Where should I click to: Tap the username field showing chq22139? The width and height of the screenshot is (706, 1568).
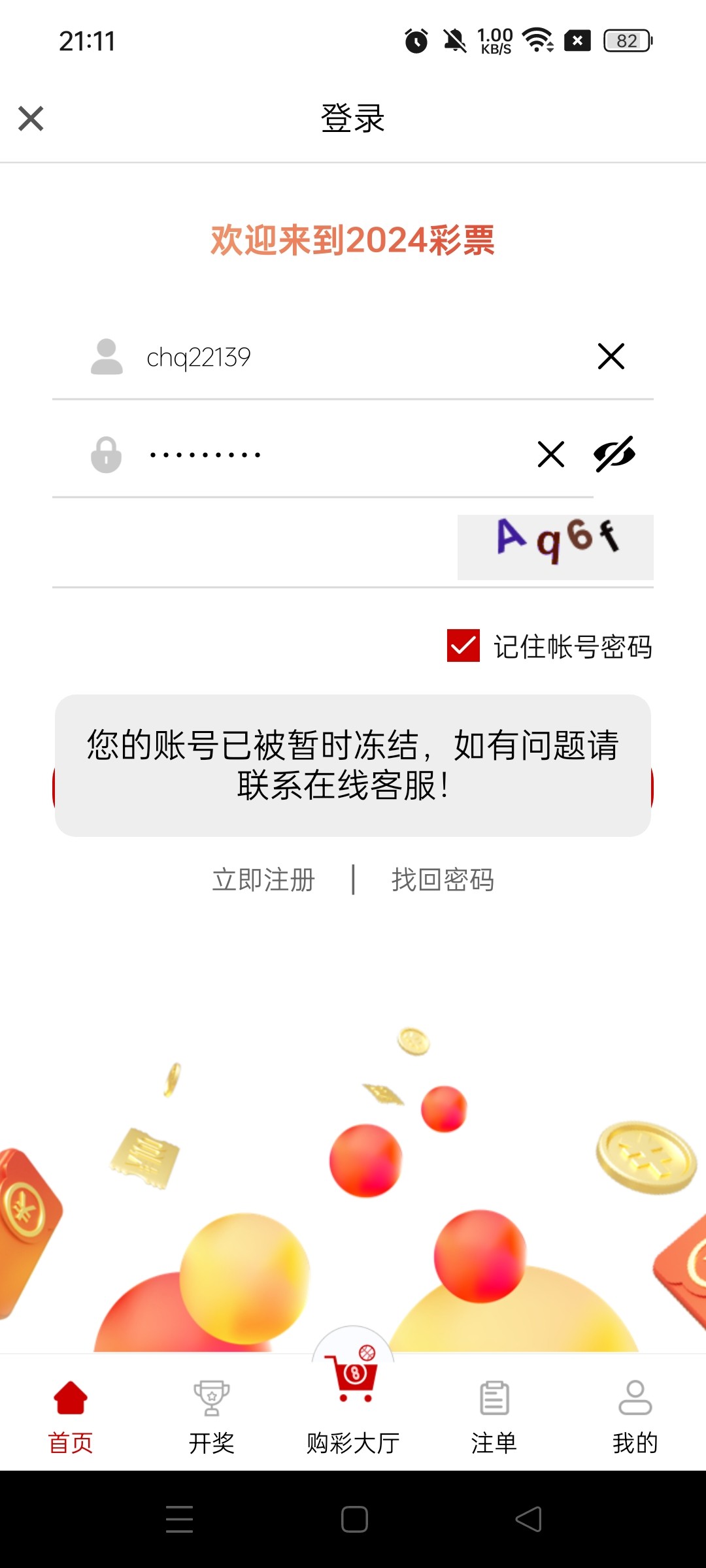pyautogui.click(x=340, y=357)
